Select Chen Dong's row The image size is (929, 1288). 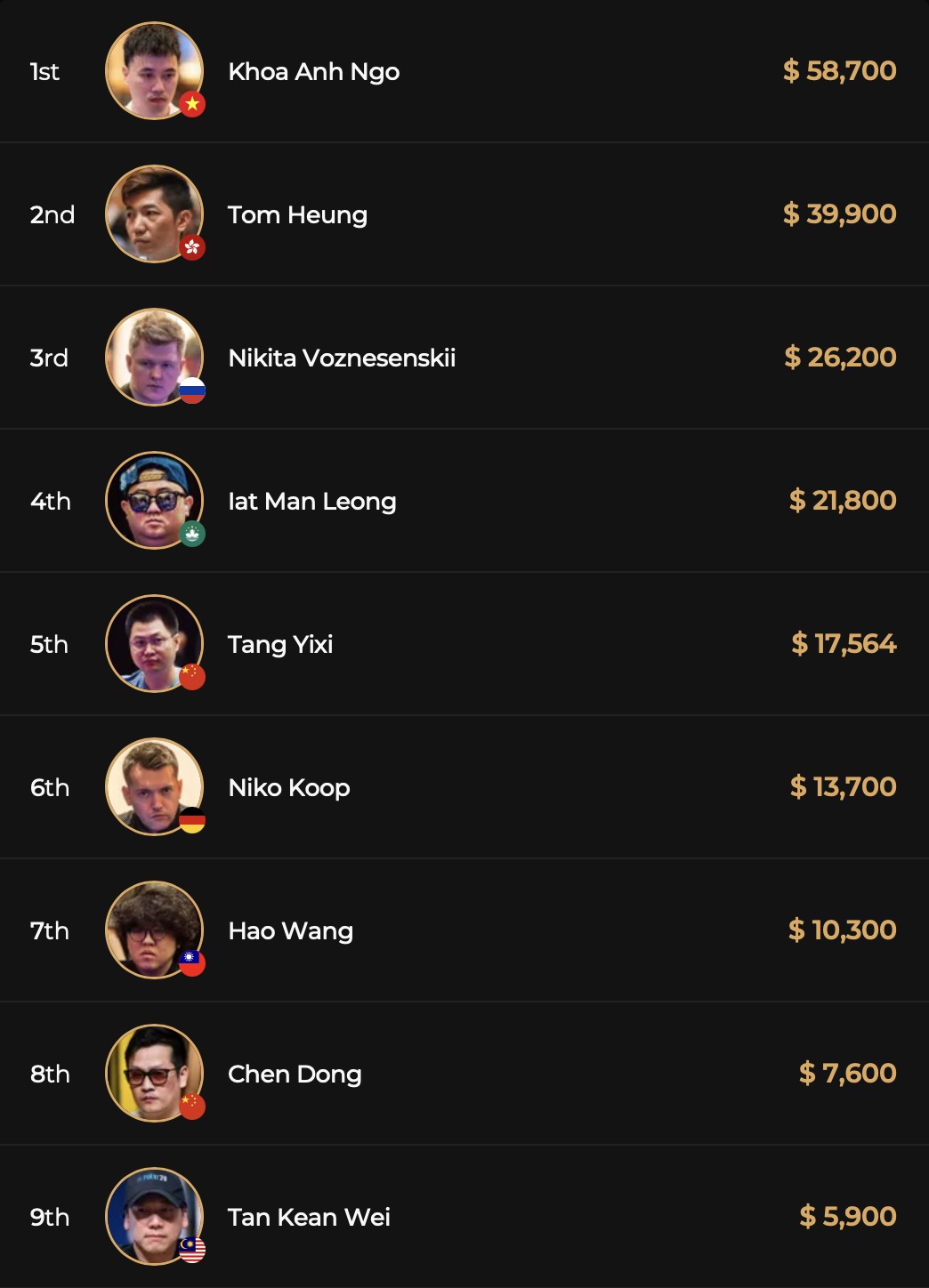coord(294,1074)
